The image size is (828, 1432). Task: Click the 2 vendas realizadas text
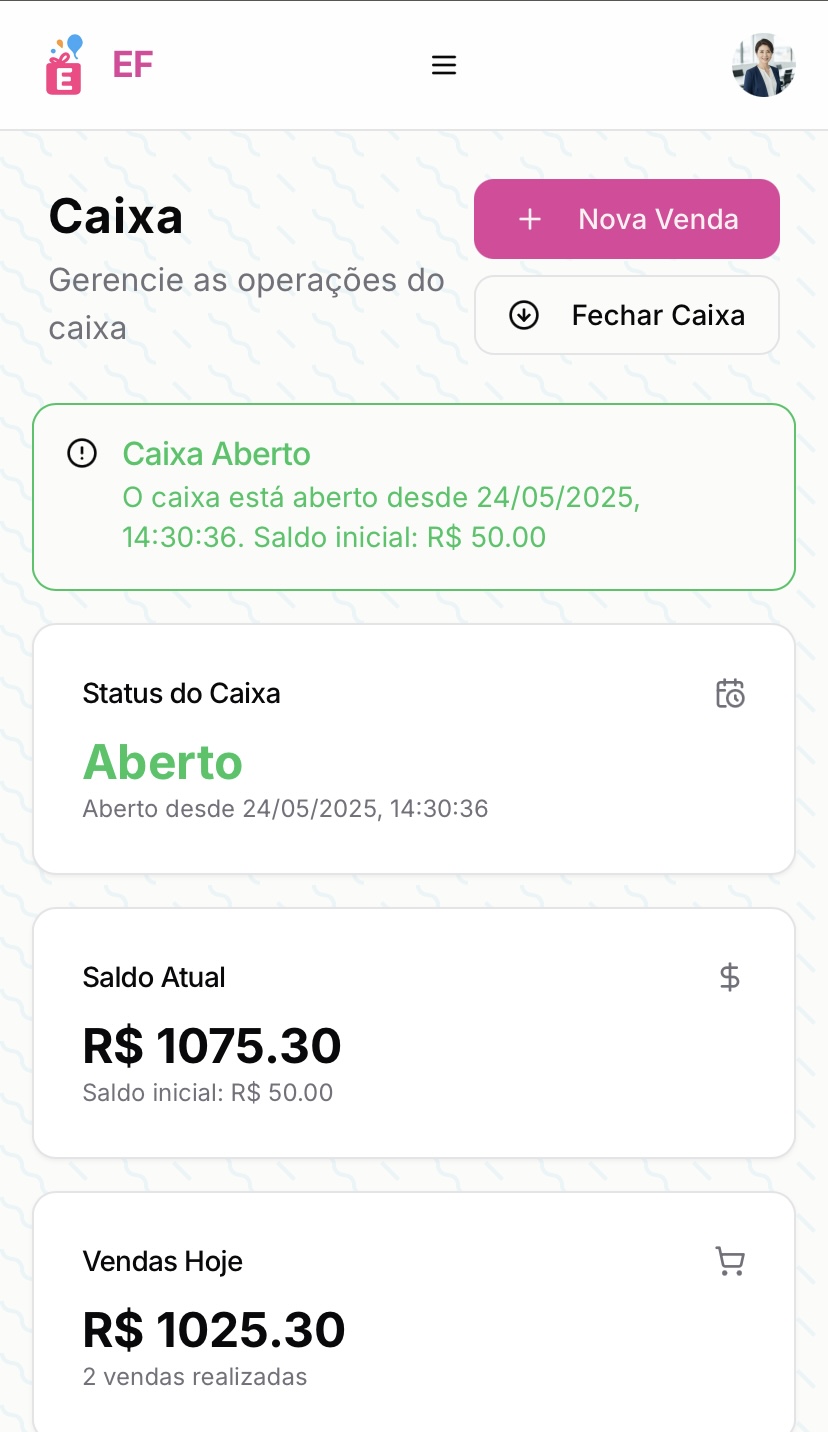(x=194, y=1377)
